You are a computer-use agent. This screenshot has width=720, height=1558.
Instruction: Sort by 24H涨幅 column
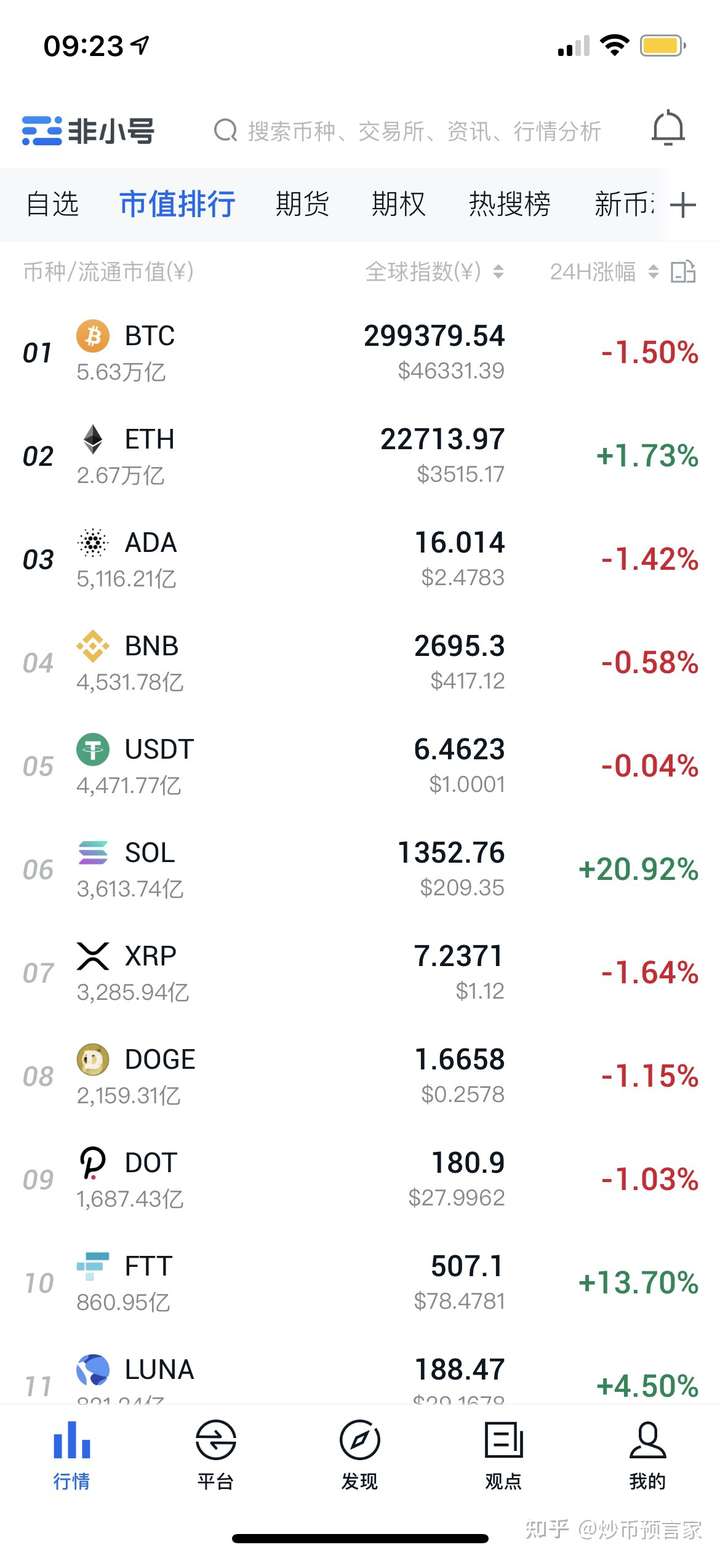pos(603,272)
